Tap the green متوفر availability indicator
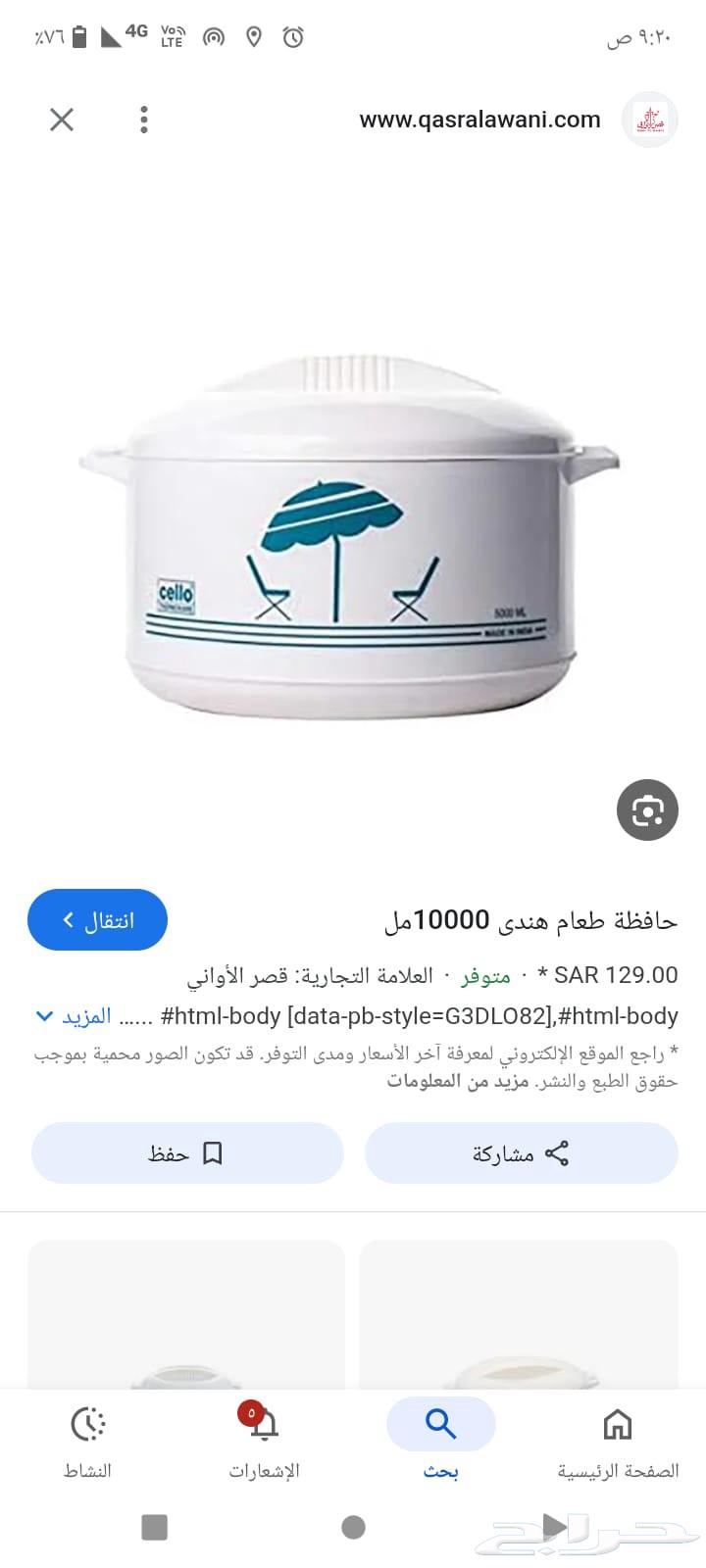Image resolution: width=706 pixels, height=1568 pixels. coord(484,975)
